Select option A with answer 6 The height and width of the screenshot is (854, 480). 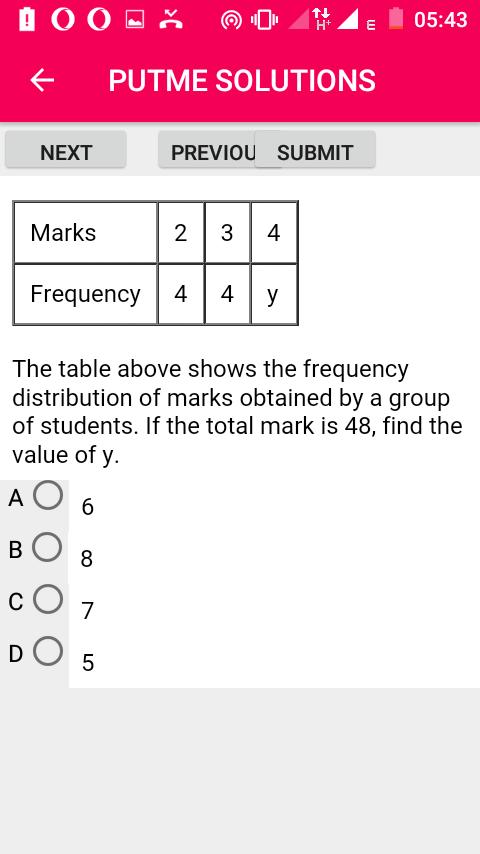click(48, 495)
